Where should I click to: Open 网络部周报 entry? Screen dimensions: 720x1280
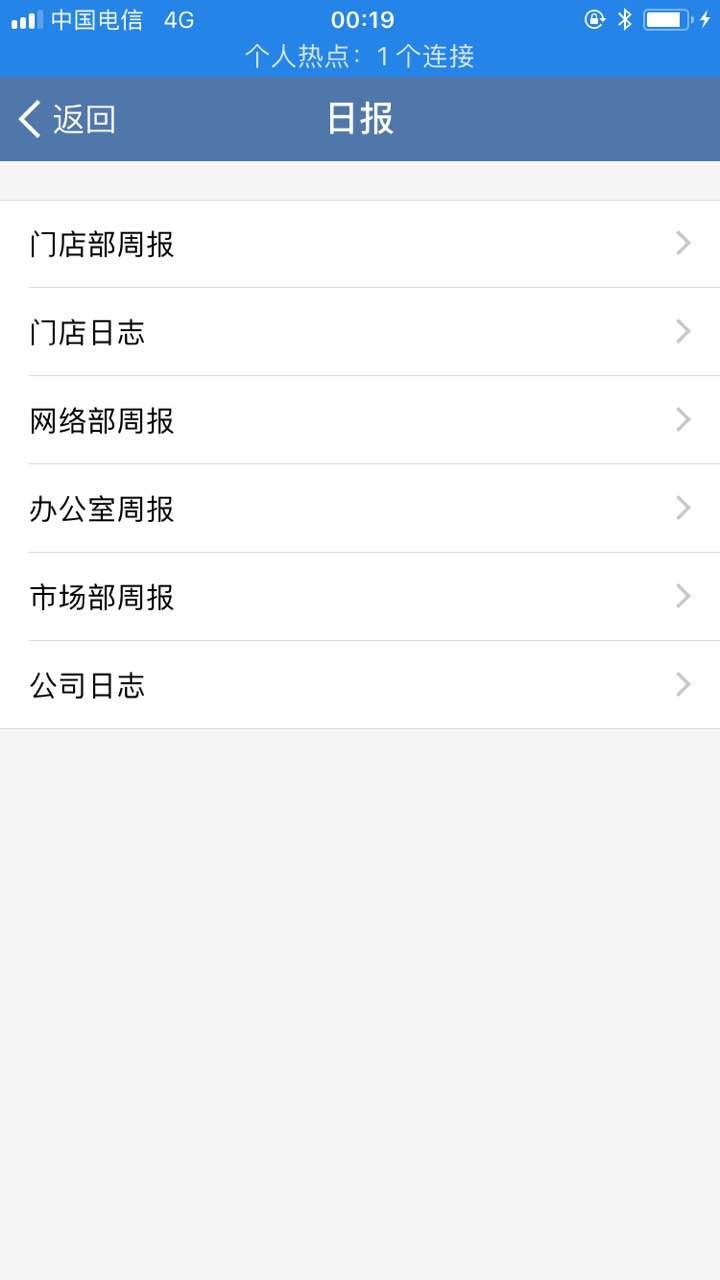coord(360,420)
